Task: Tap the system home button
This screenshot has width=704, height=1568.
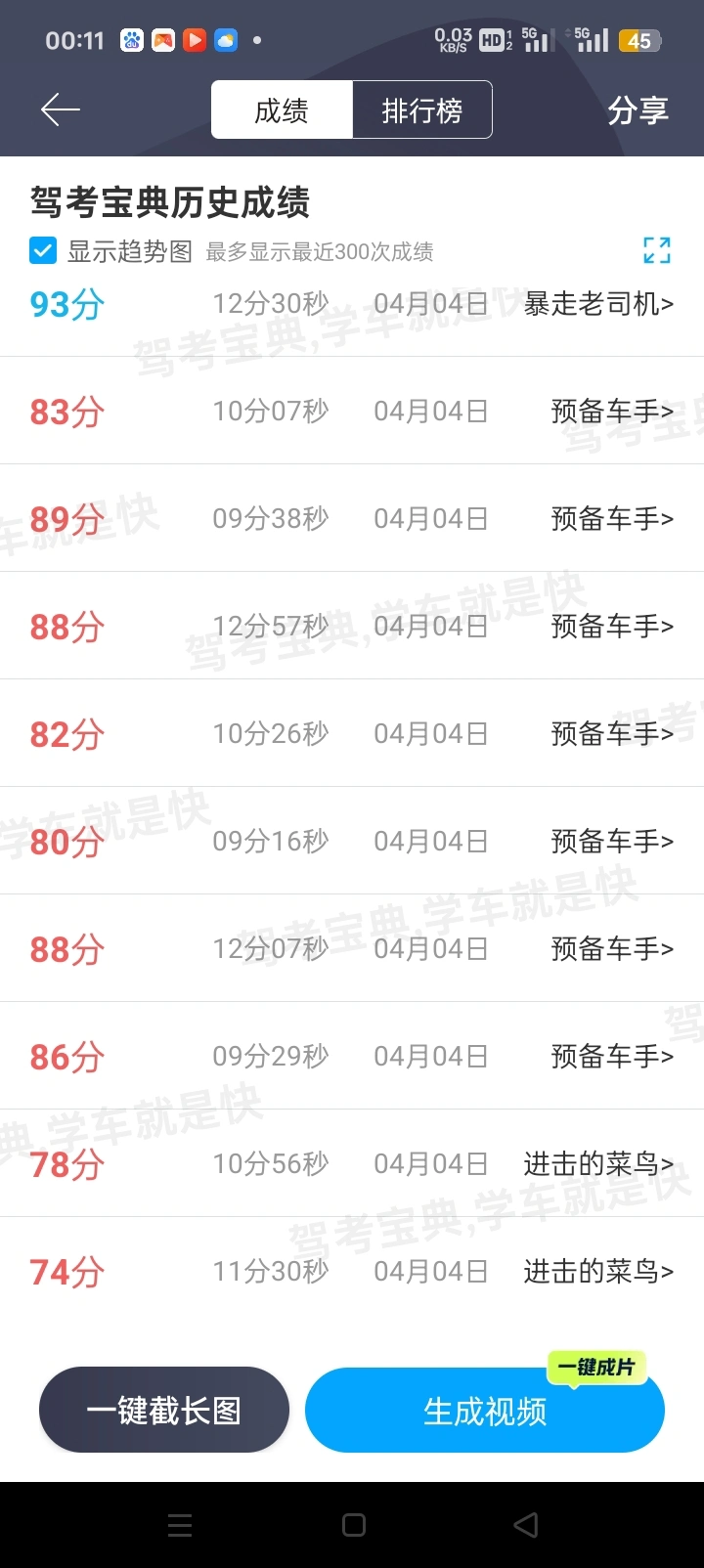Action: pos(354,1525)
